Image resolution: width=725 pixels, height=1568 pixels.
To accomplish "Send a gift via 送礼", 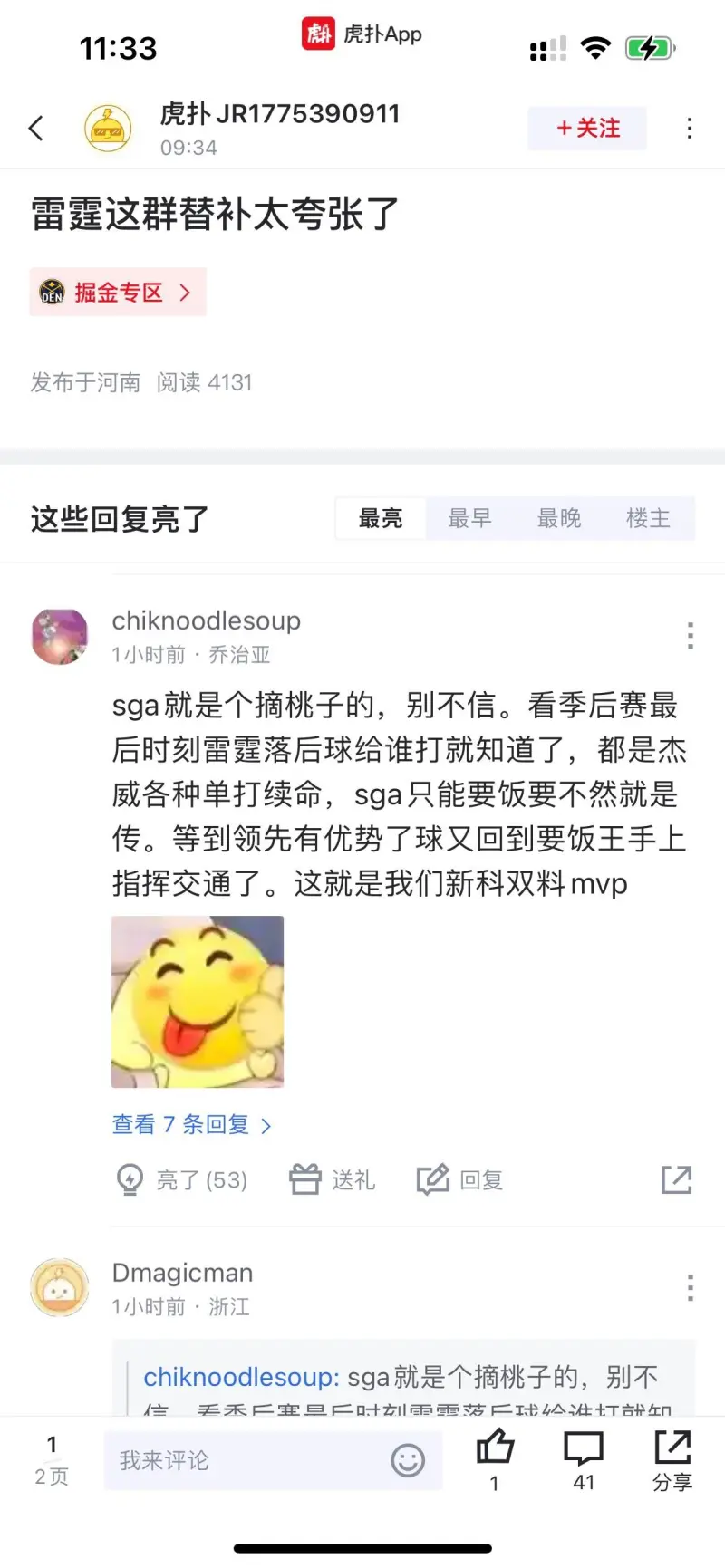I will (x=332, y=1180).
